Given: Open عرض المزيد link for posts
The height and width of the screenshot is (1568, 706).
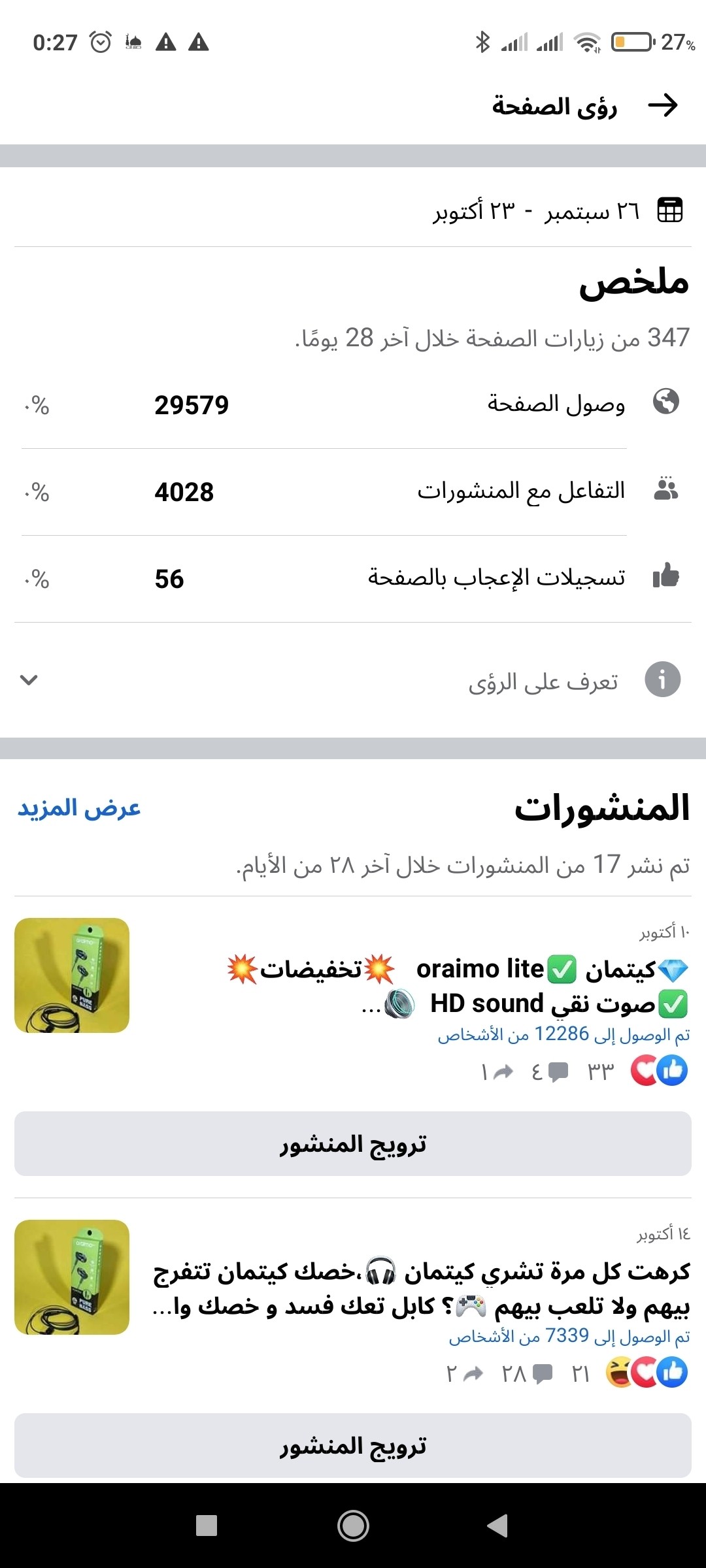Looking at the screenshot, I should 77,808.
